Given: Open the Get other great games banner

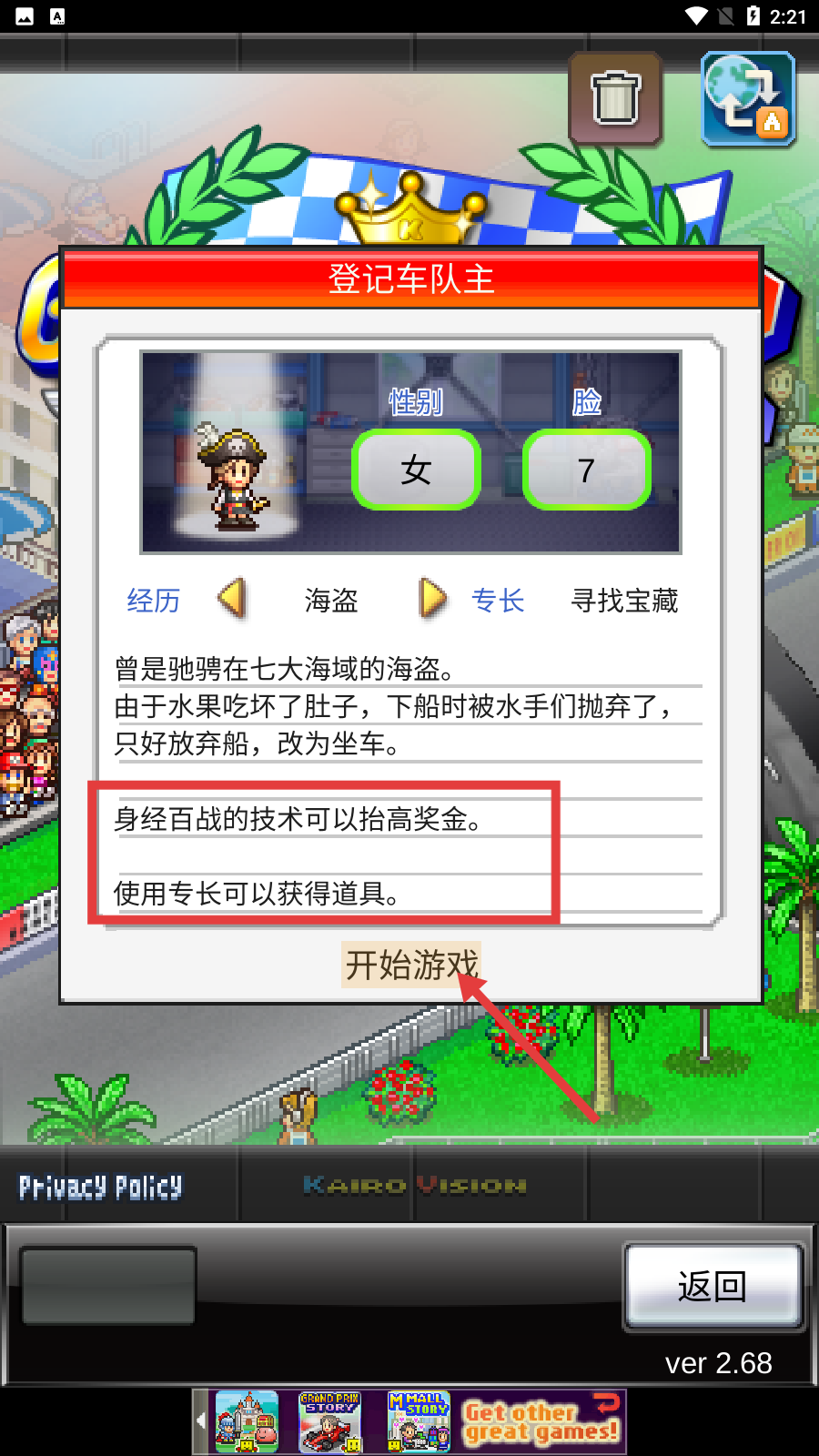Looking at the screenshot, I should [541, 1421].
